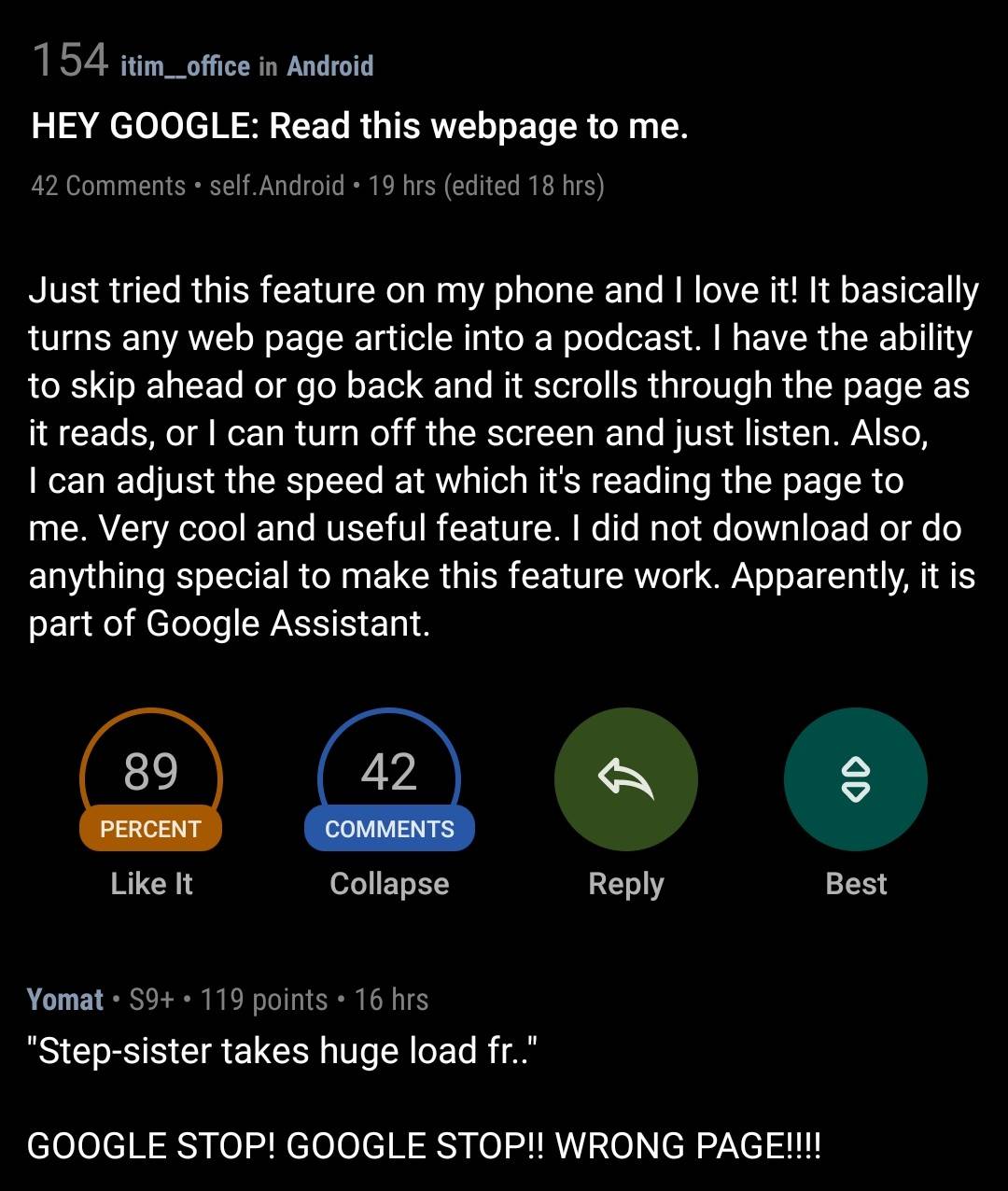View itim__office's profile

(184, 66)
